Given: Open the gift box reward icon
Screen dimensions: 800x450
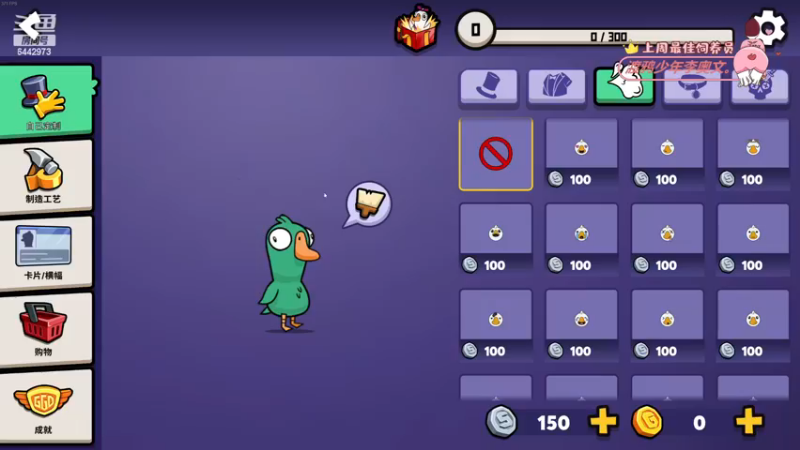Looking at the screenshot, I should (x=418, y=30).
